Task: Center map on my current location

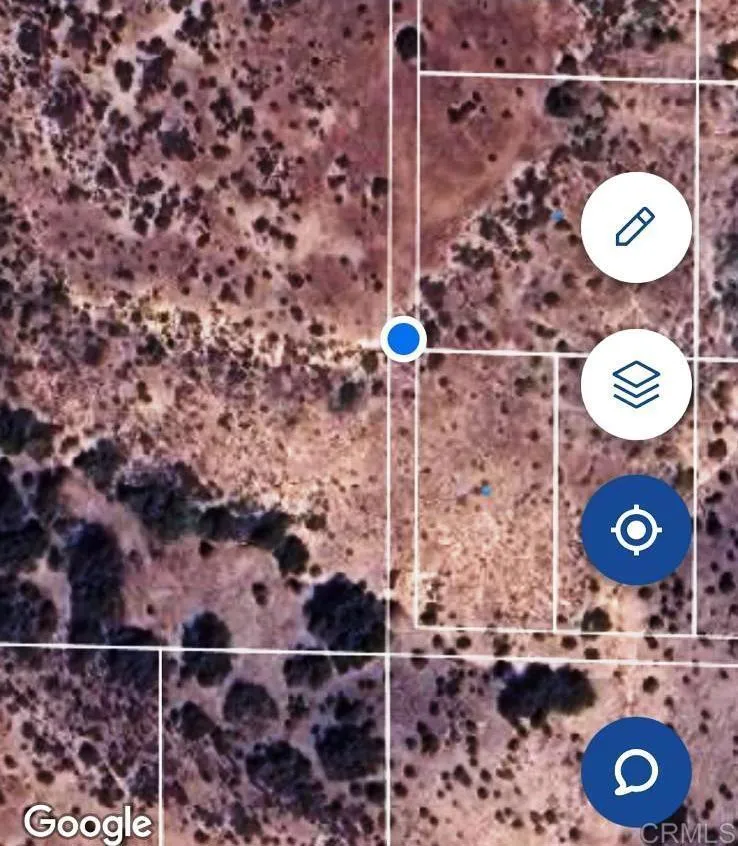Action: coord(636,530)
